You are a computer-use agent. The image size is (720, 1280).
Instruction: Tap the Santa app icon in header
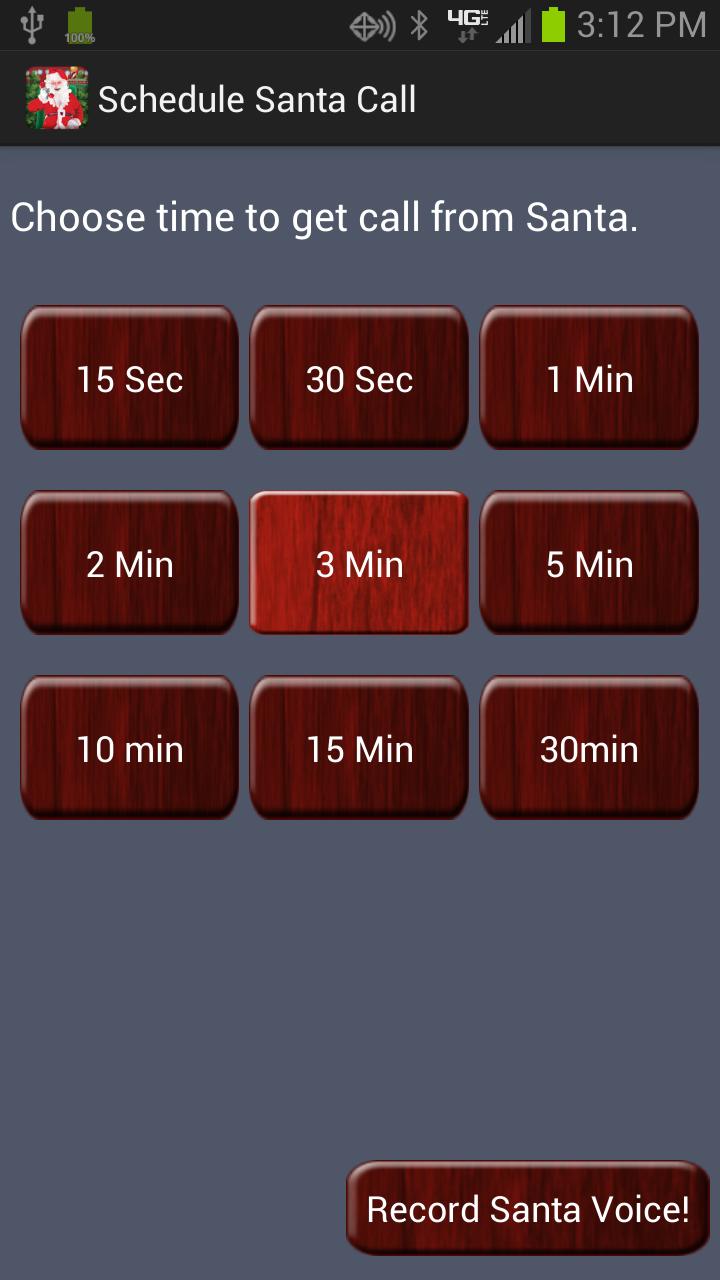click(x=56, y=99)
